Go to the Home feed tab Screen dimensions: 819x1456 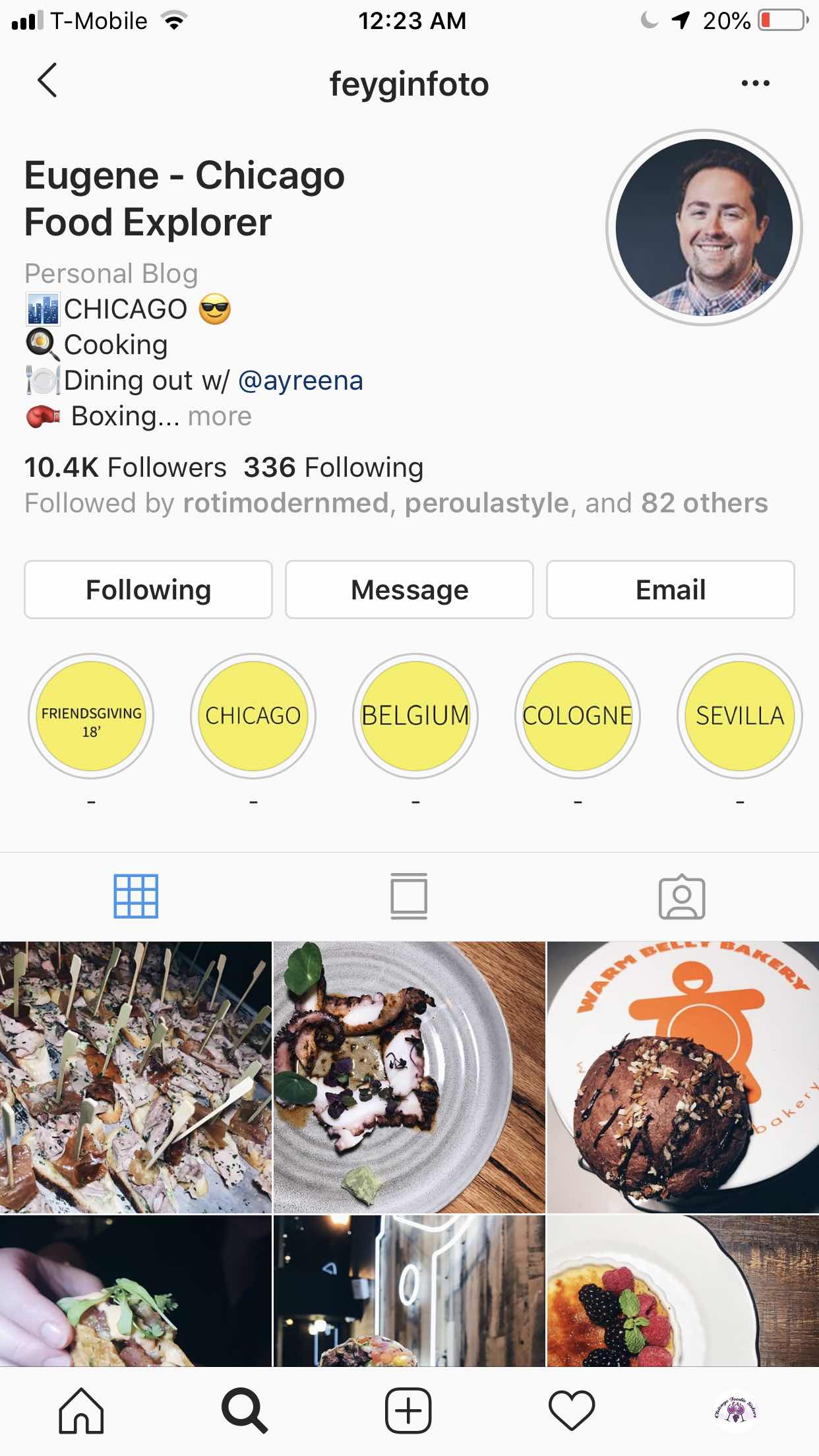pos(82,1410)
